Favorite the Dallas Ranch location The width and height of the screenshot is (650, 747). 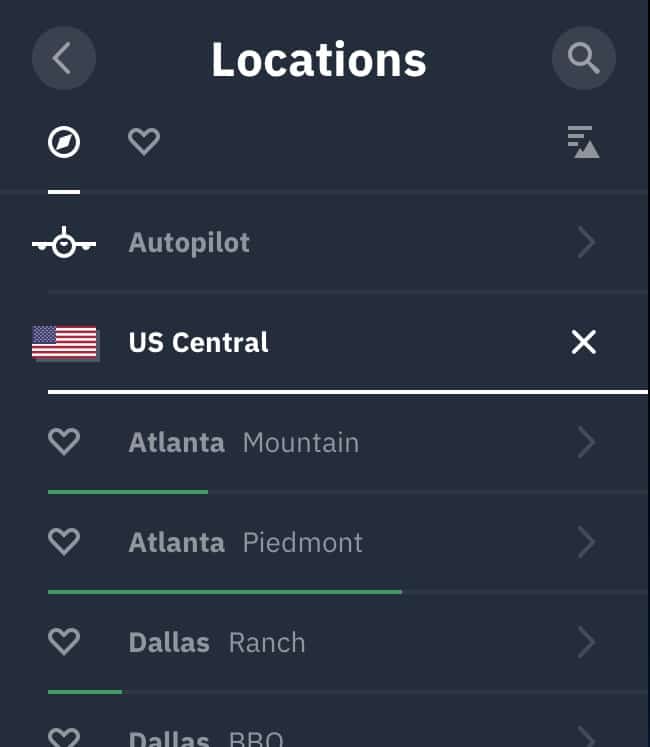tap(64, 642)
